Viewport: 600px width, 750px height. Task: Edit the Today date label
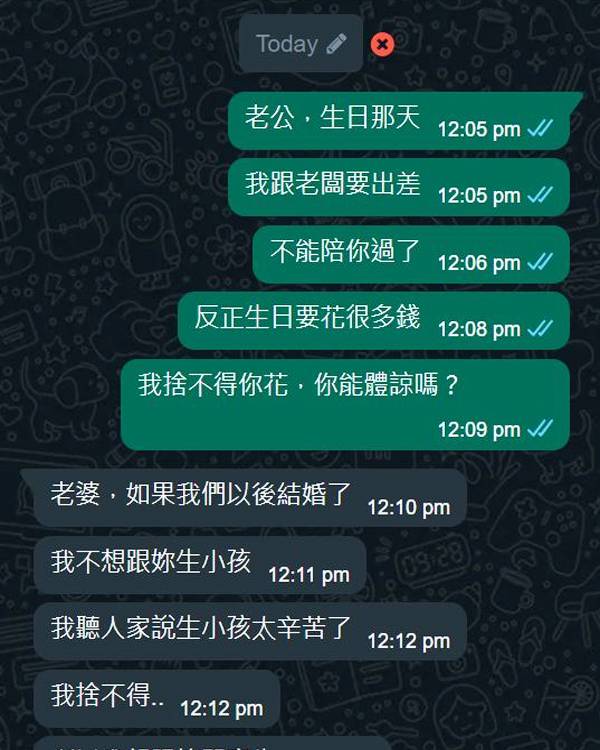[336, 43]
